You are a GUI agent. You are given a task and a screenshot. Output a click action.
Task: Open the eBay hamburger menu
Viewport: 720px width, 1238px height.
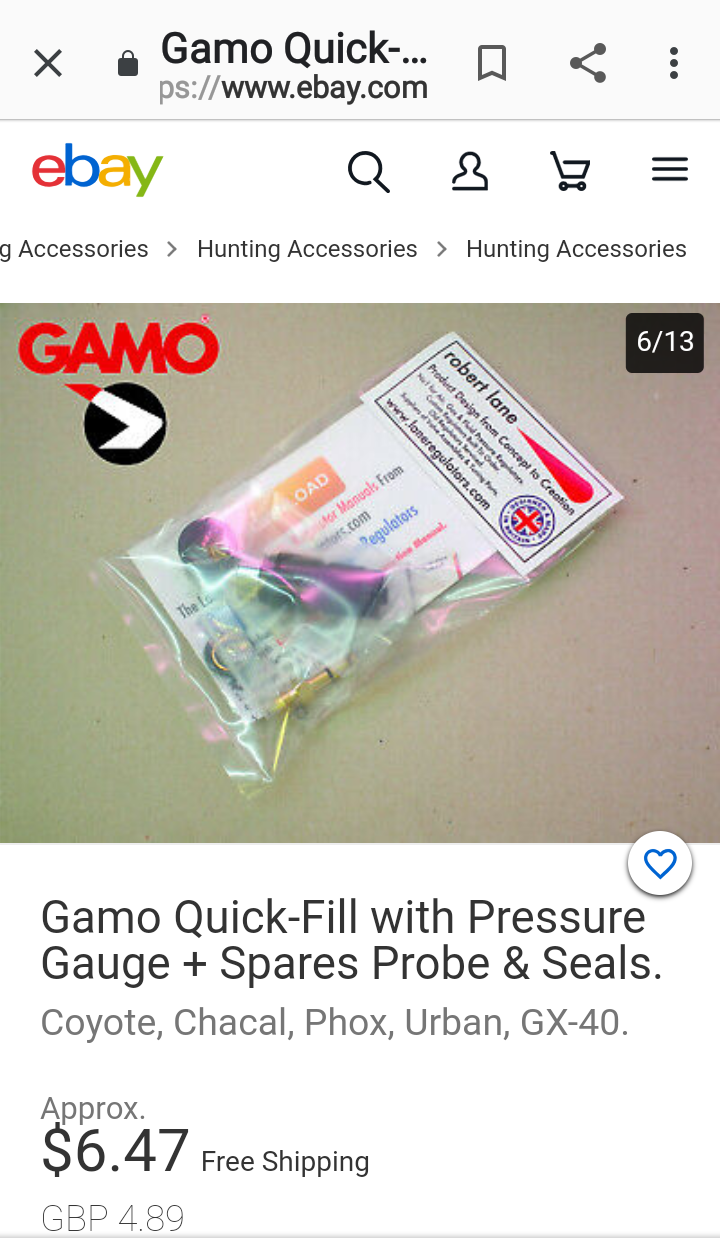coord(669,170)
